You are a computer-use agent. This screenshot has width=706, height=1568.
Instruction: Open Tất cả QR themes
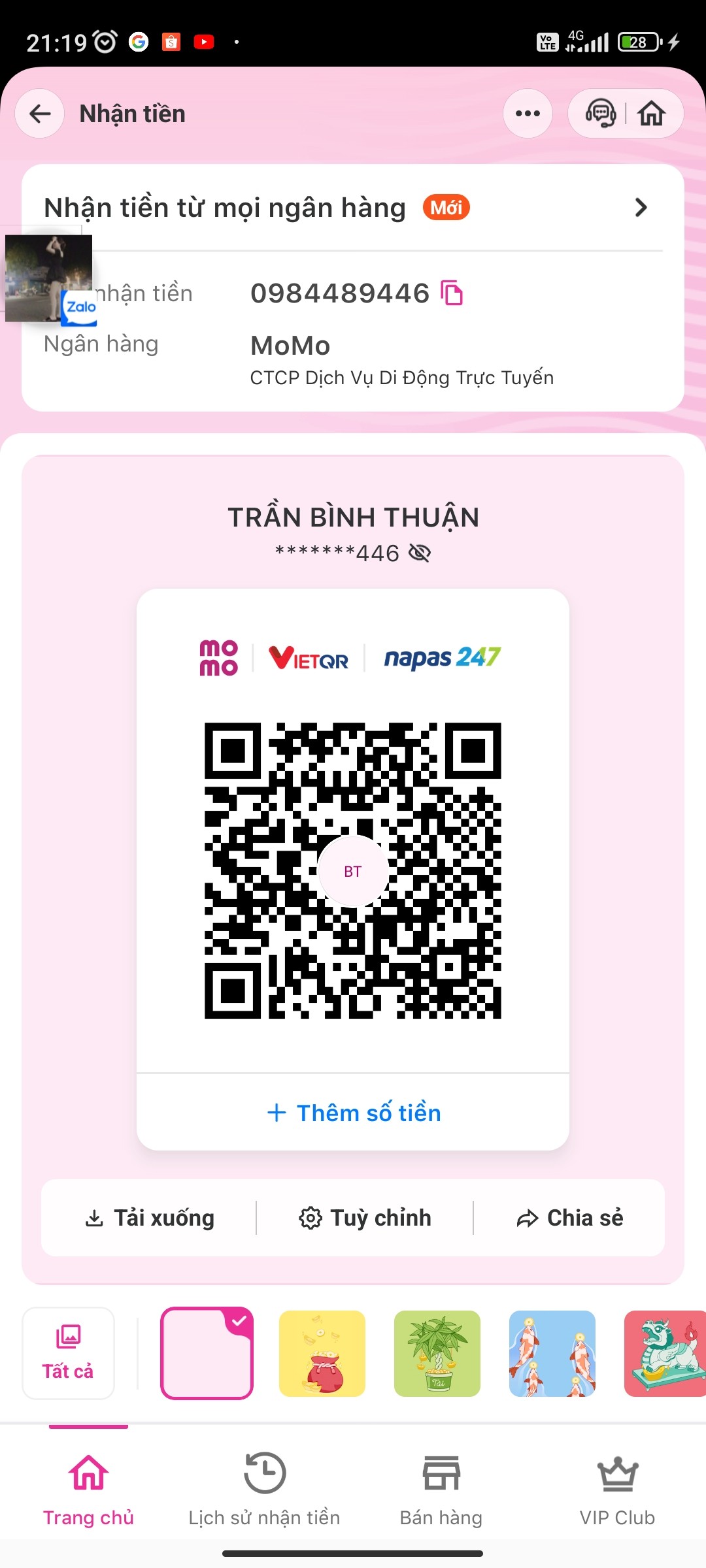point(68,1353)
